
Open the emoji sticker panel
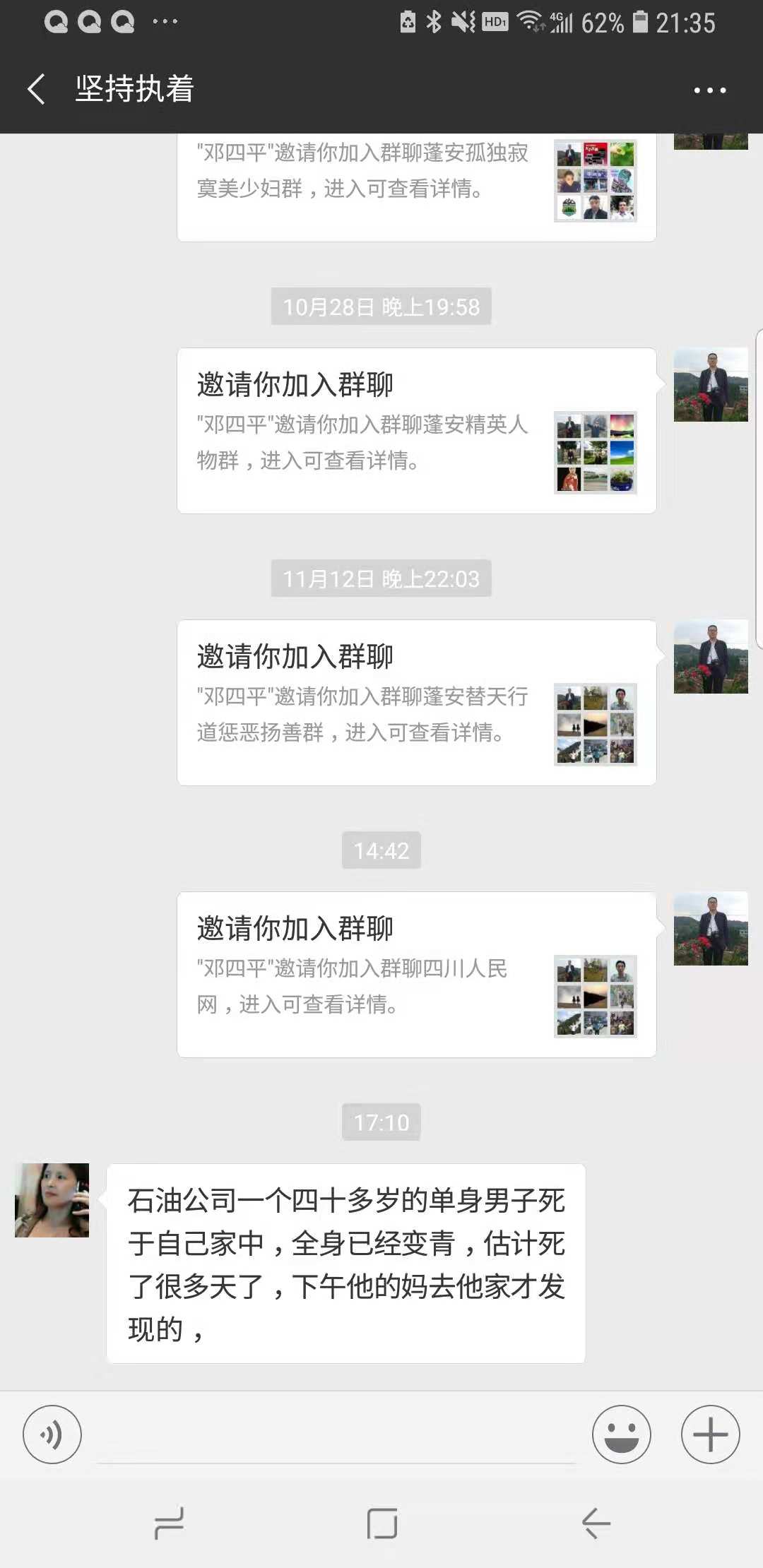pos(621,1435)
